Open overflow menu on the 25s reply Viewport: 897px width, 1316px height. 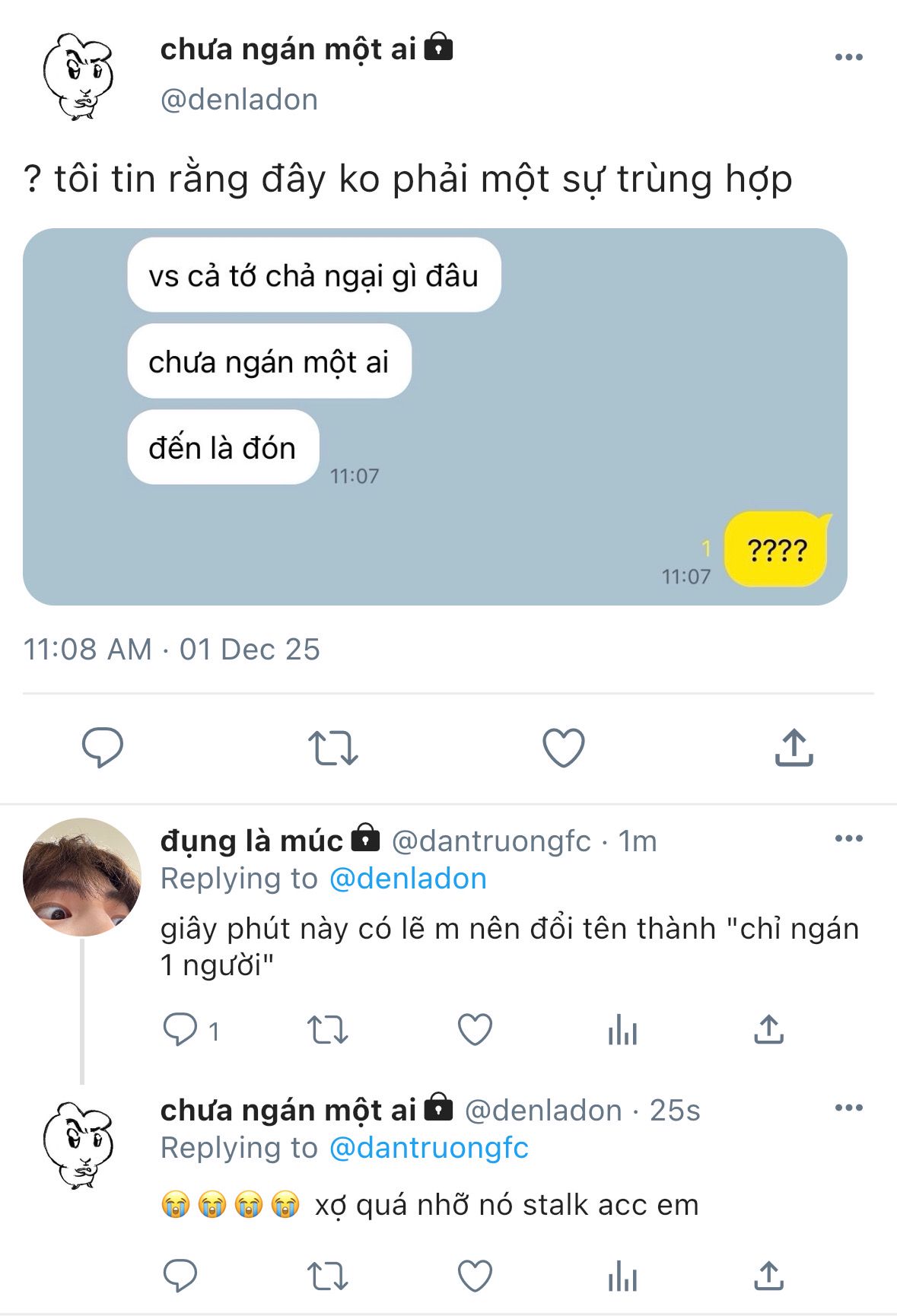tap(848, 1108)
